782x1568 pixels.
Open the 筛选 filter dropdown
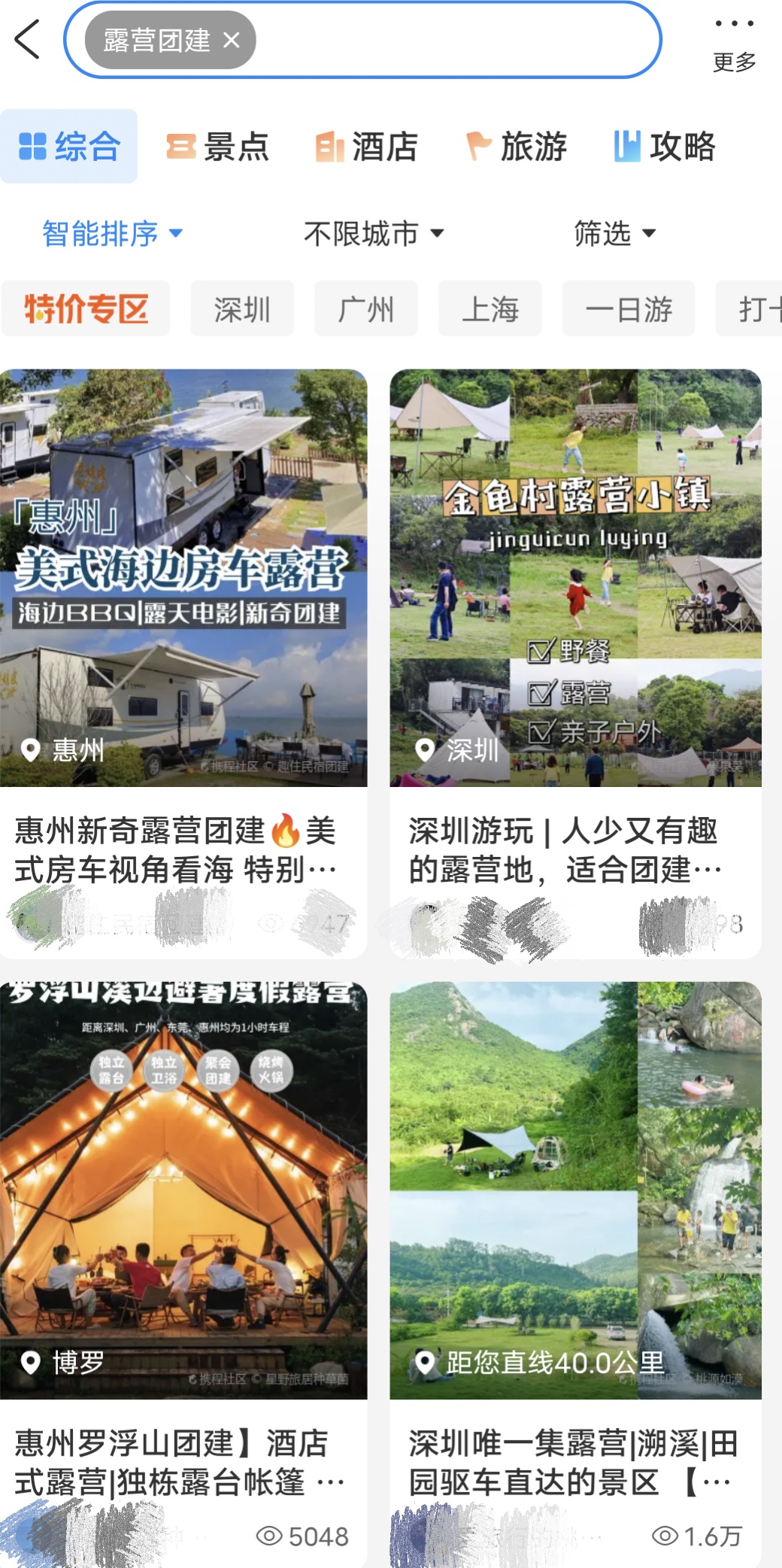(x=614, y=233)
